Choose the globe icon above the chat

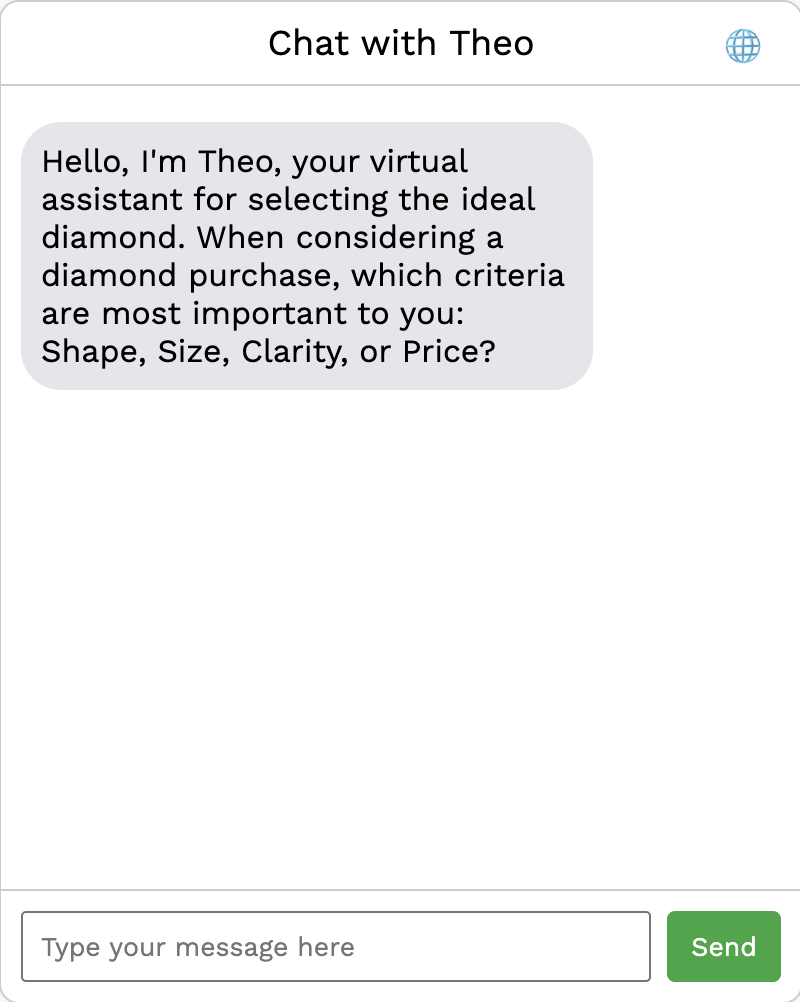tap(741, 45)
